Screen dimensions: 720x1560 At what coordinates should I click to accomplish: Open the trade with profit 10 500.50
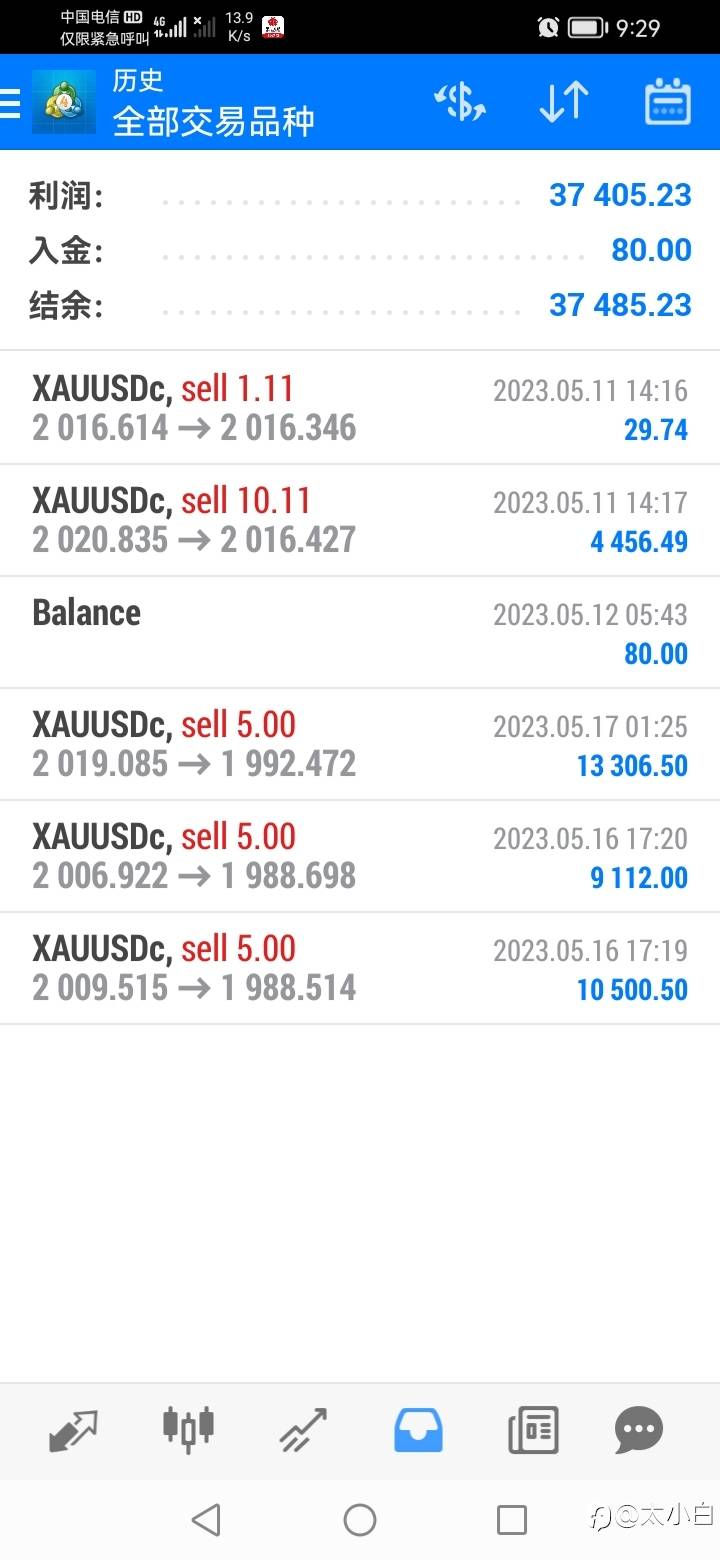click(360, 968)
